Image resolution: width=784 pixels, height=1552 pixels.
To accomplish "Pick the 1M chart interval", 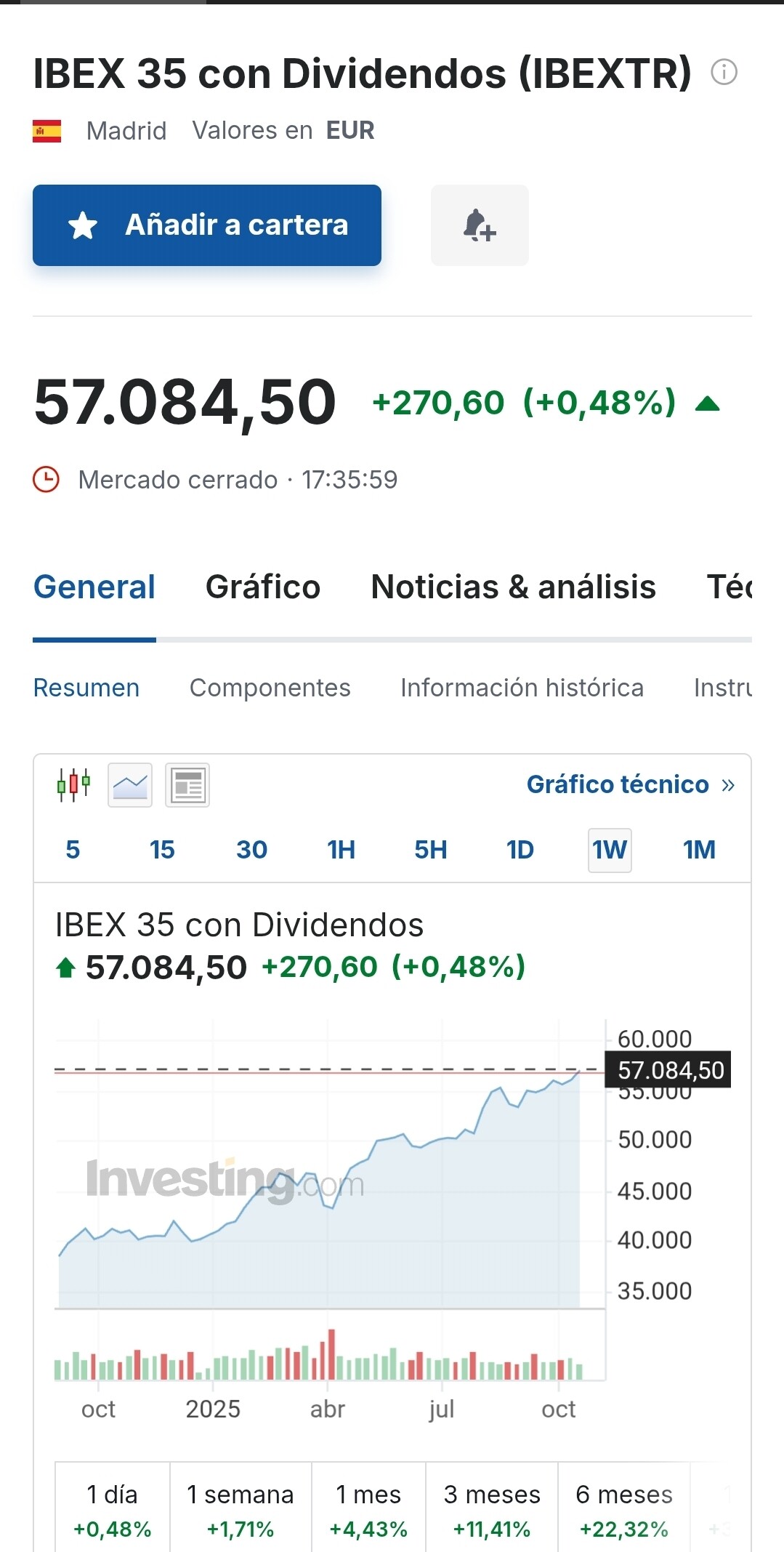I will pos(699,850).
